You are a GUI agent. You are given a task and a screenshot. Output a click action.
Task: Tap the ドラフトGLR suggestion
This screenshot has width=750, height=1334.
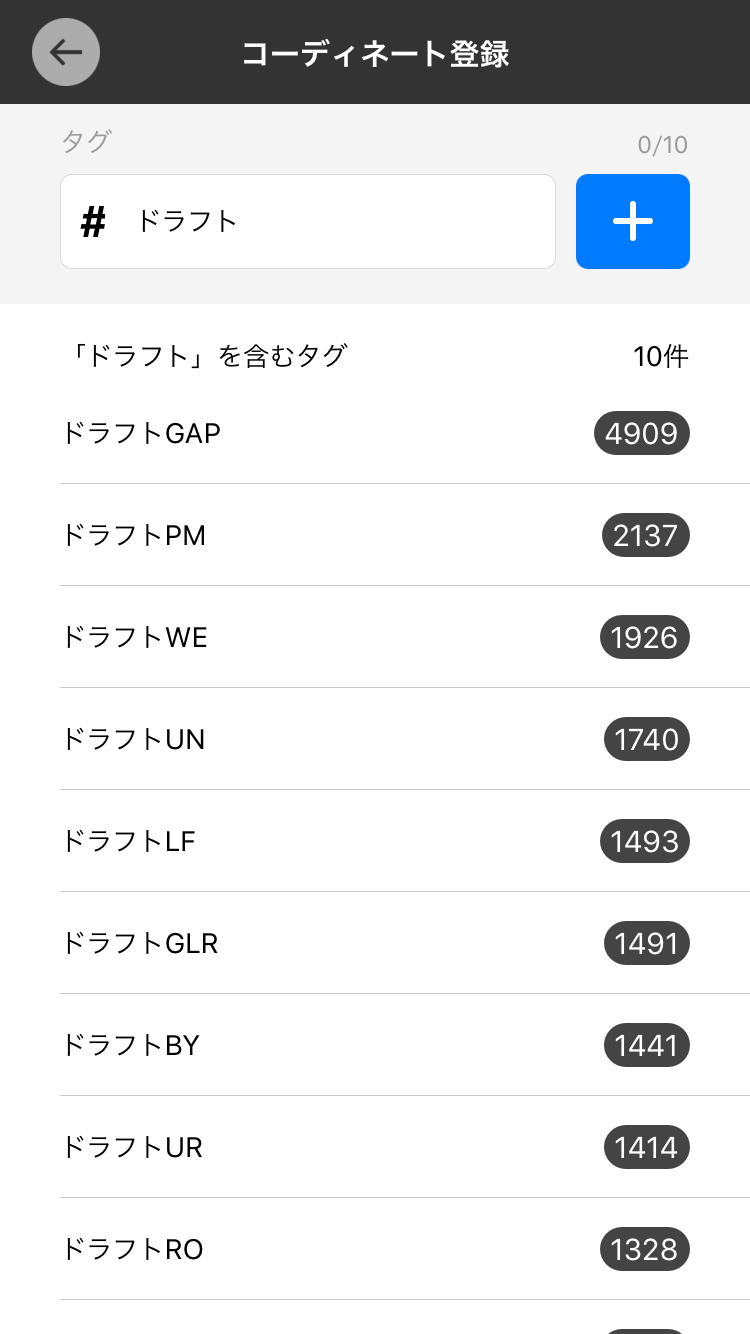click(375, 944)
